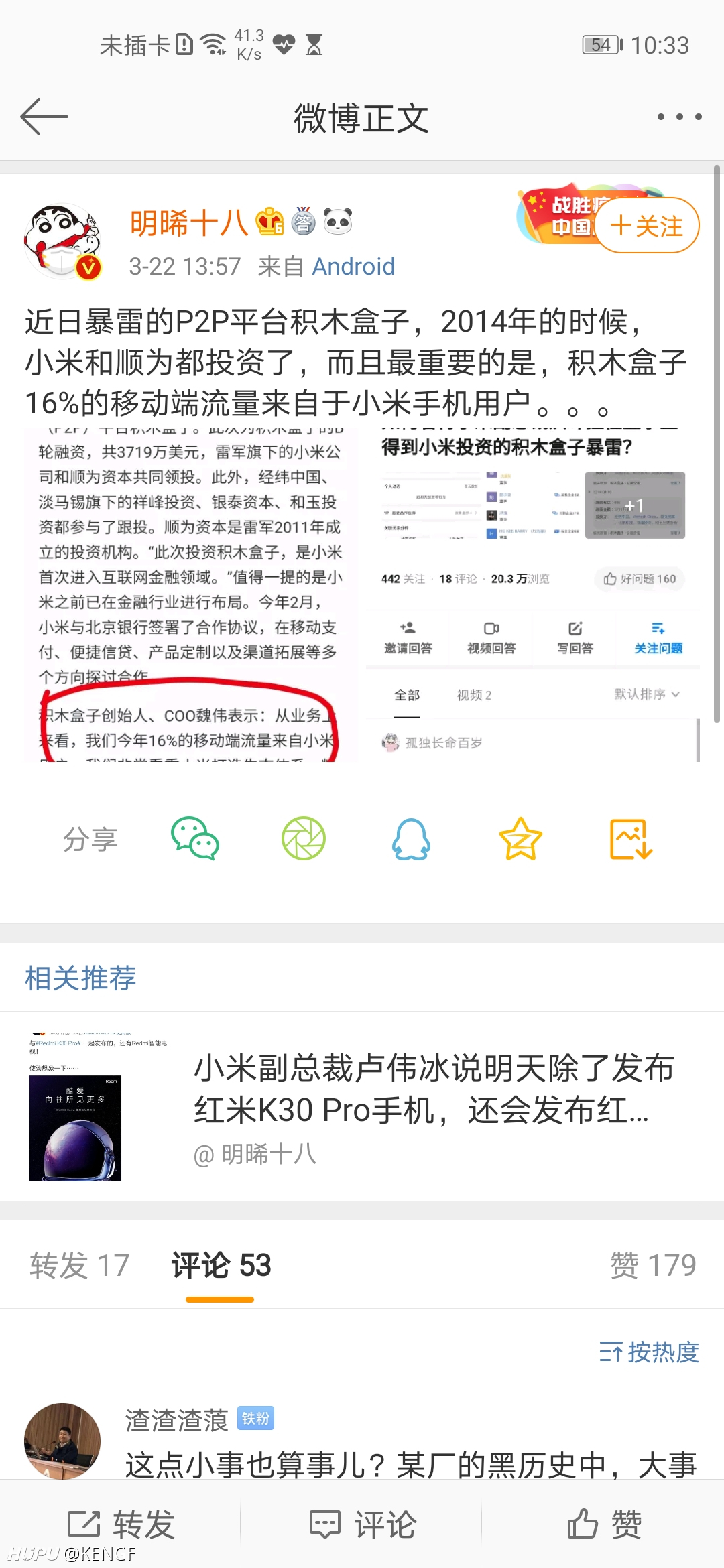Share the post to WeChat chat
This screenshot has width=724, height=1568.
click(195, 838)
